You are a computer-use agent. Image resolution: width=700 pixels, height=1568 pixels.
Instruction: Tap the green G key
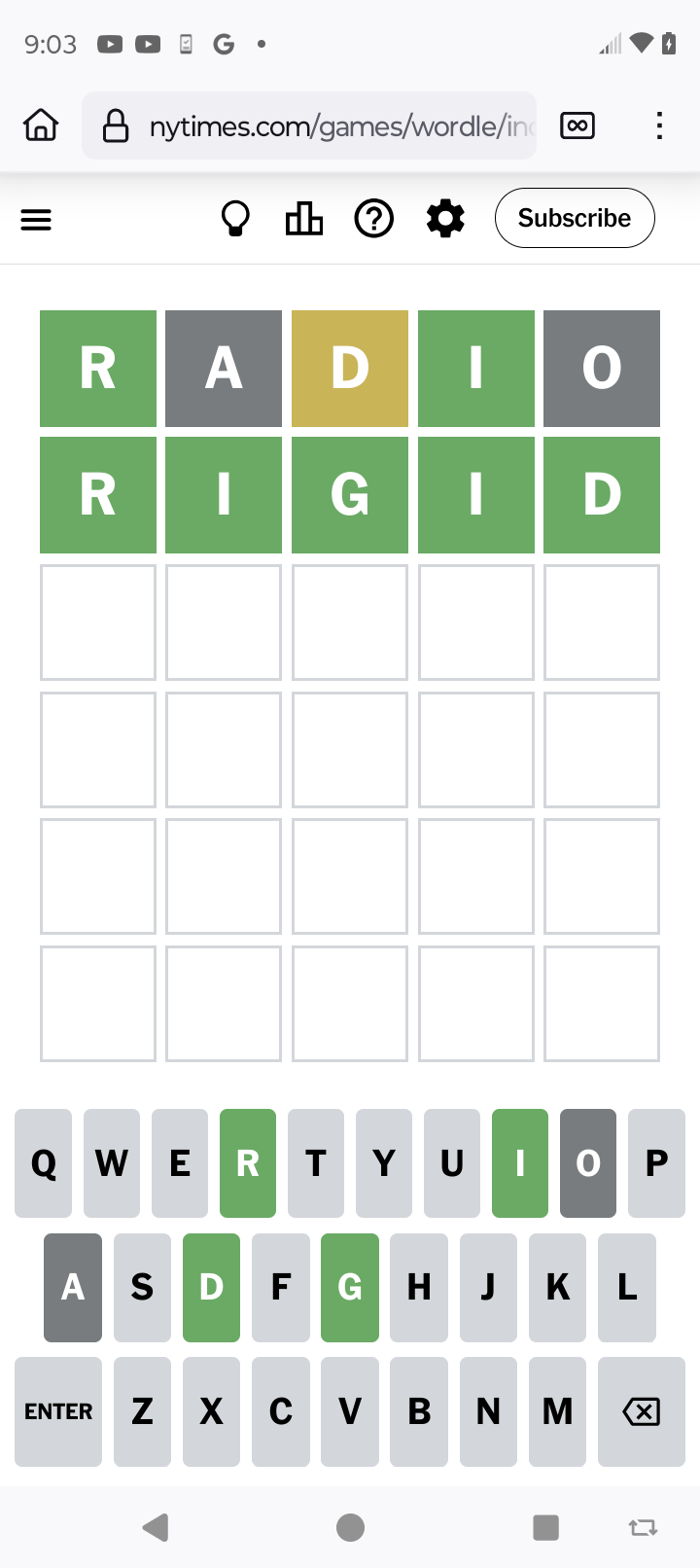[350, 1288]
